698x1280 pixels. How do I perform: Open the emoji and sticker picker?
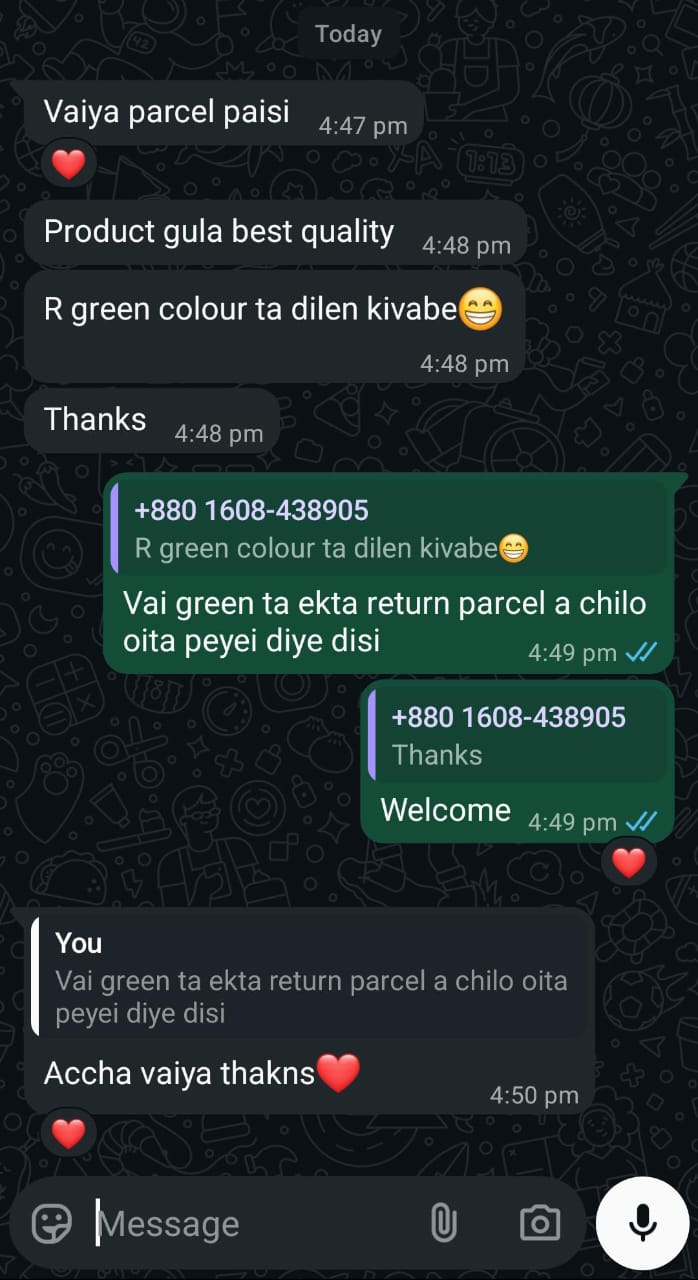52,1223
